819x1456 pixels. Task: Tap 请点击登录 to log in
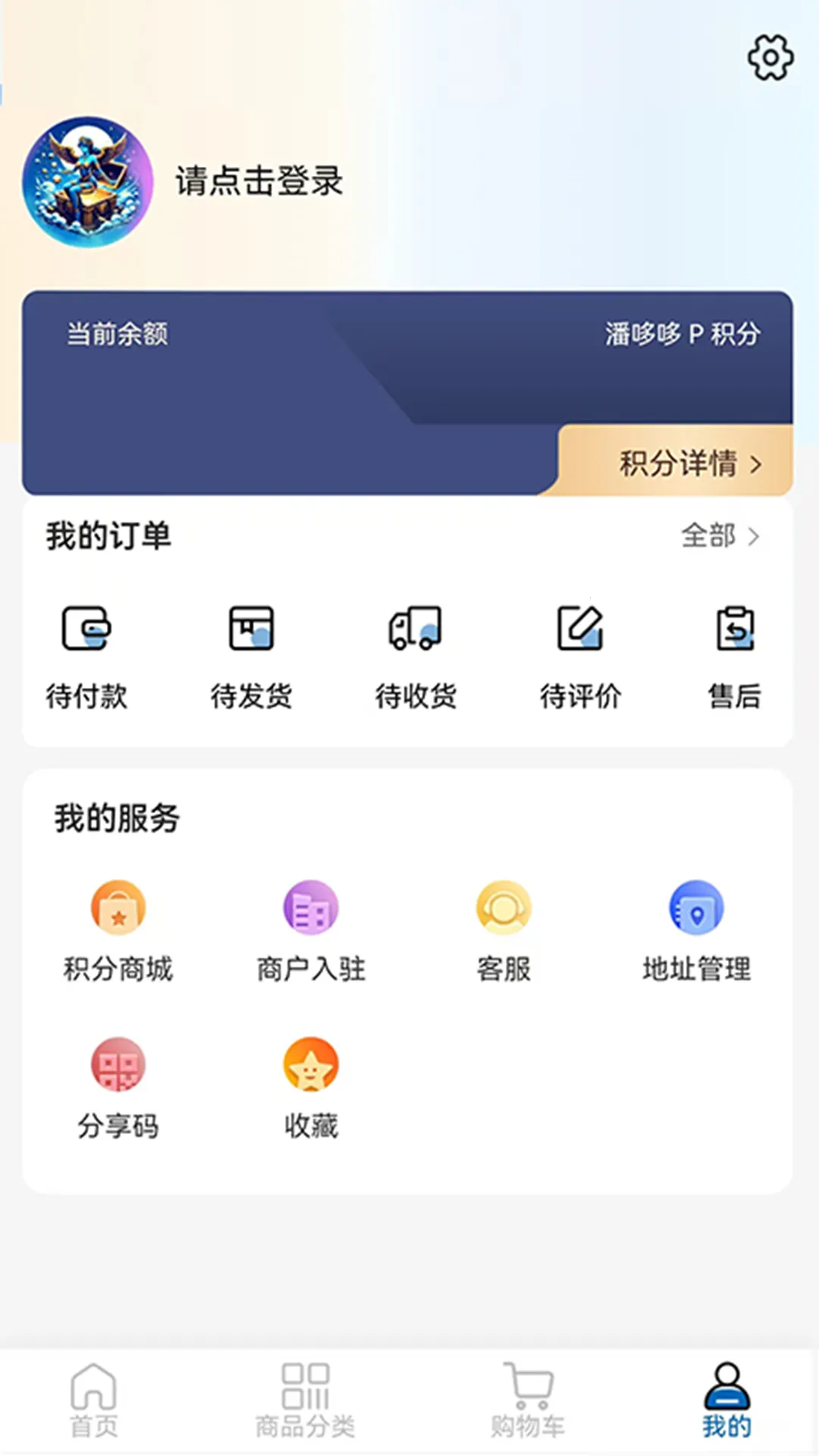click(258, 182)
